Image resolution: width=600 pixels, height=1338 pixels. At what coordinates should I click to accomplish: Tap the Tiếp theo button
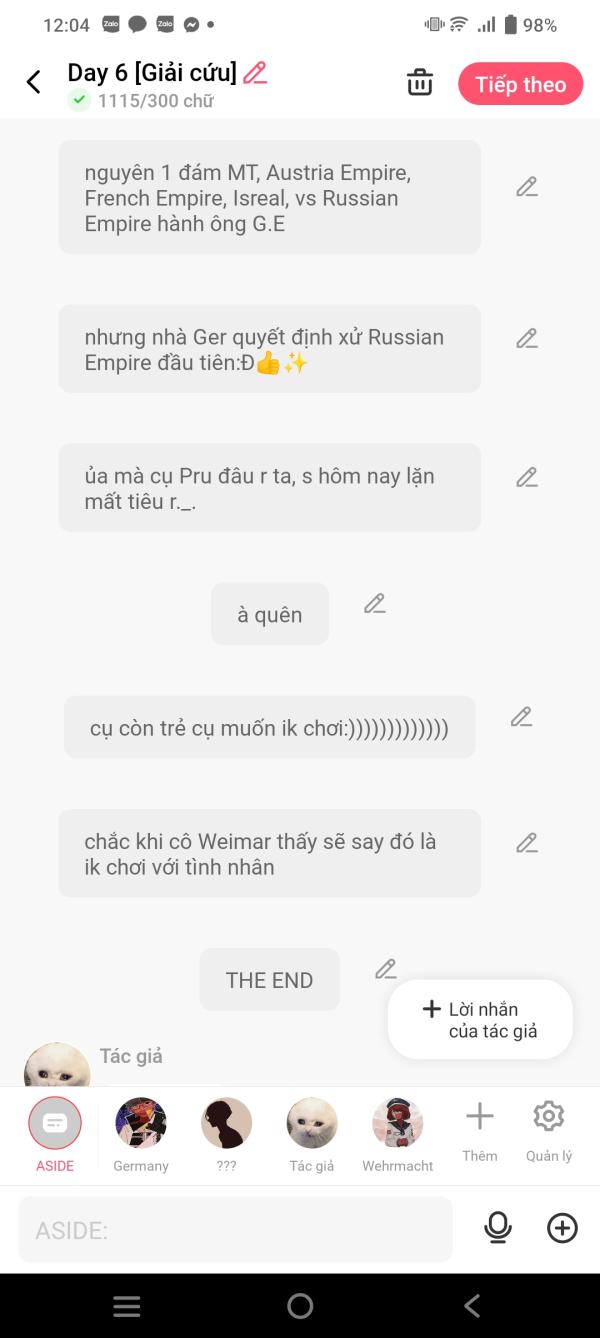click(521, 84)
